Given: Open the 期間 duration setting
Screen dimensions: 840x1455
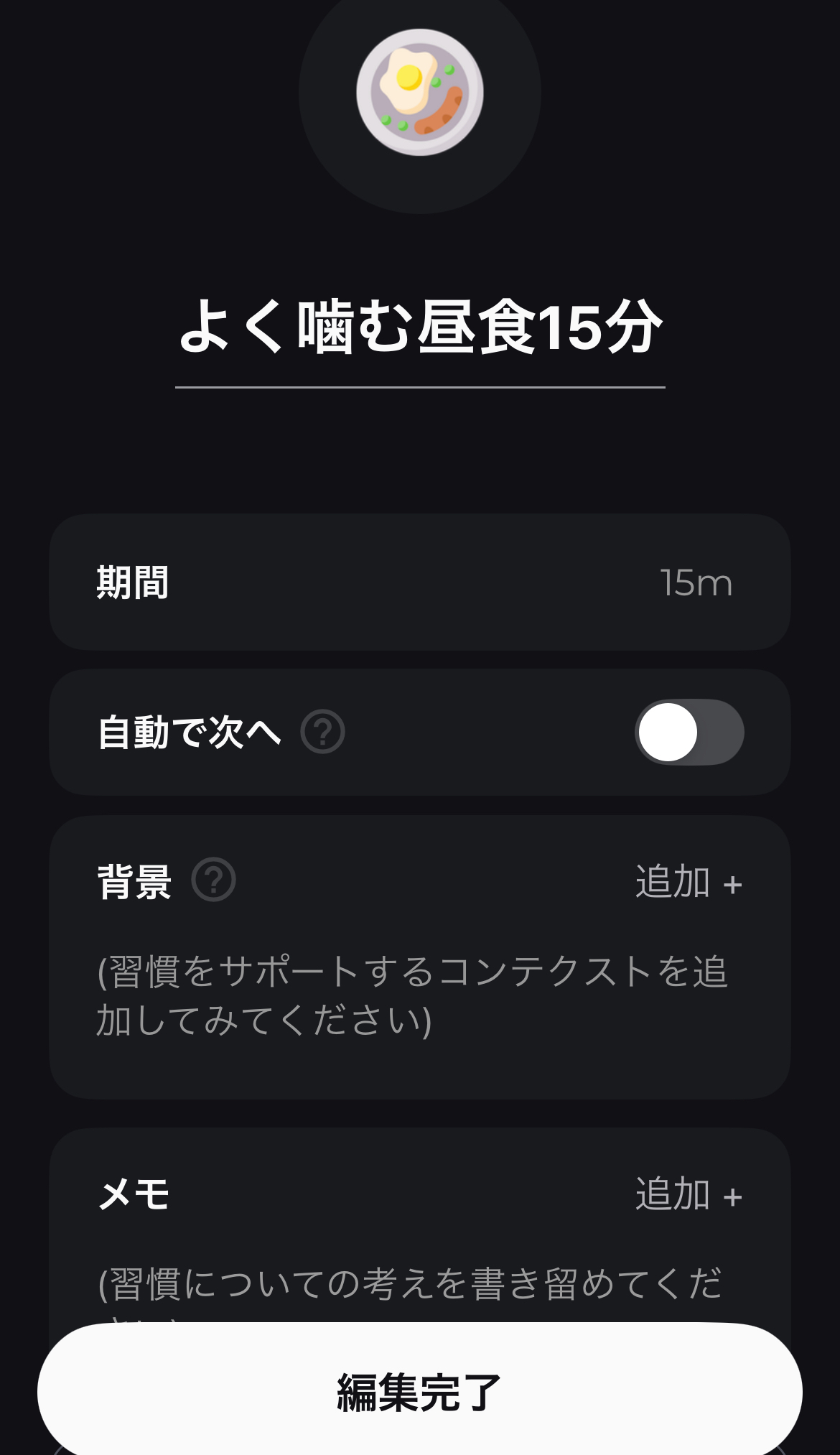Looking at the screenshot, I should pos(420,582).
